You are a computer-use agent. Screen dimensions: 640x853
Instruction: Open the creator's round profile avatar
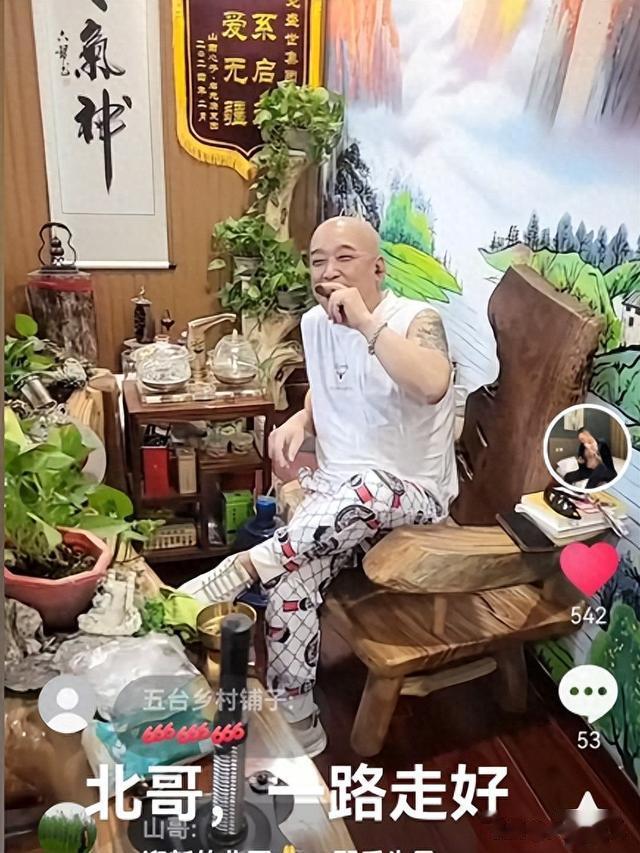click(x=587, y=449)
